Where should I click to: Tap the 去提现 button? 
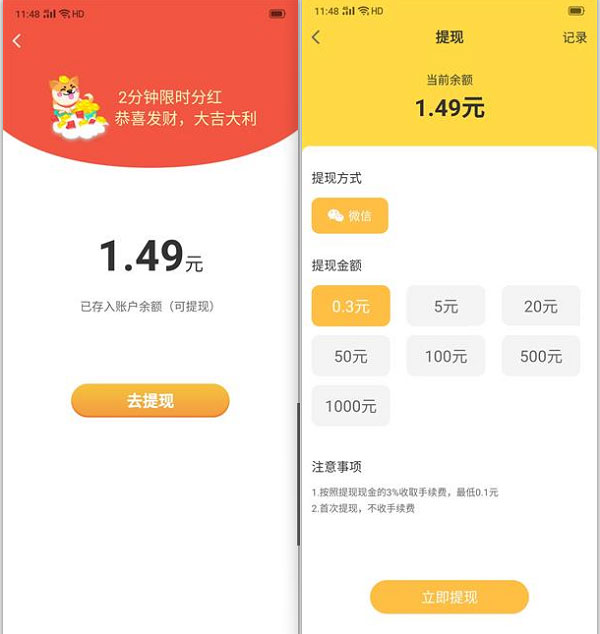click(150, 400)
